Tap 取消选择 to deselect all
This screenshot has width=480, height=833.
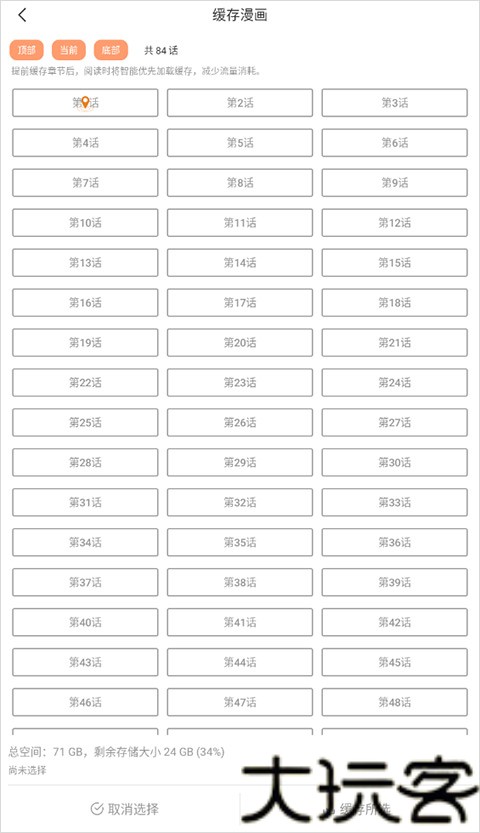point(125,809)
